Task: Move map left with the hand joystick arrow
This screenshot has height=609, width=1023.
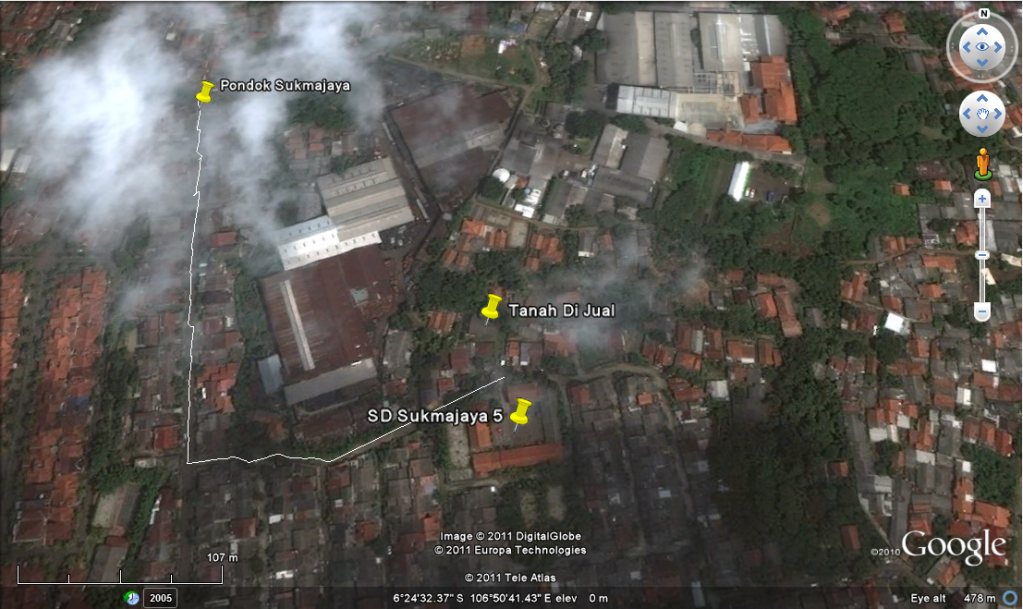Action: 966,115
